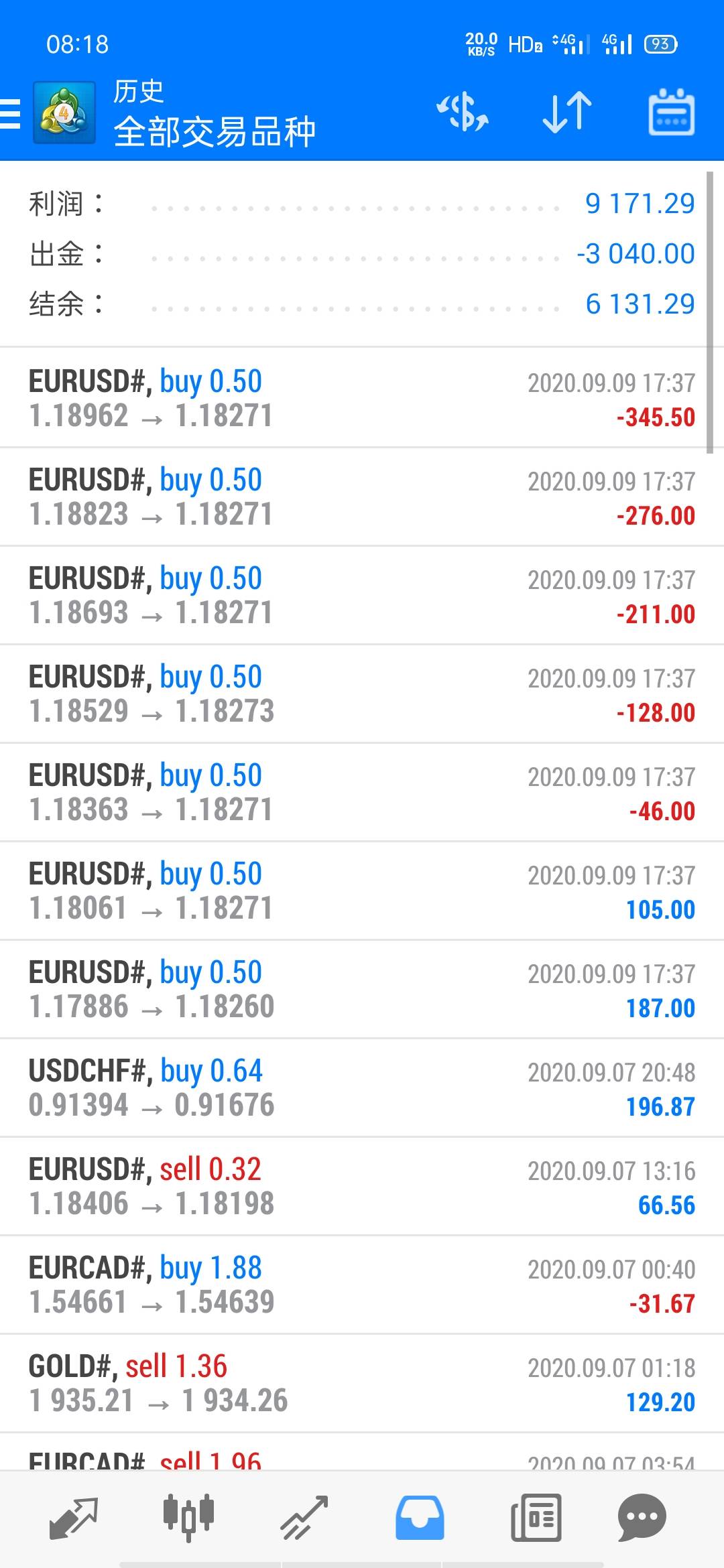Open the News tab
Viewport: 724px width, 1568px height.
pyautogui.click(x=536, y=1518)
